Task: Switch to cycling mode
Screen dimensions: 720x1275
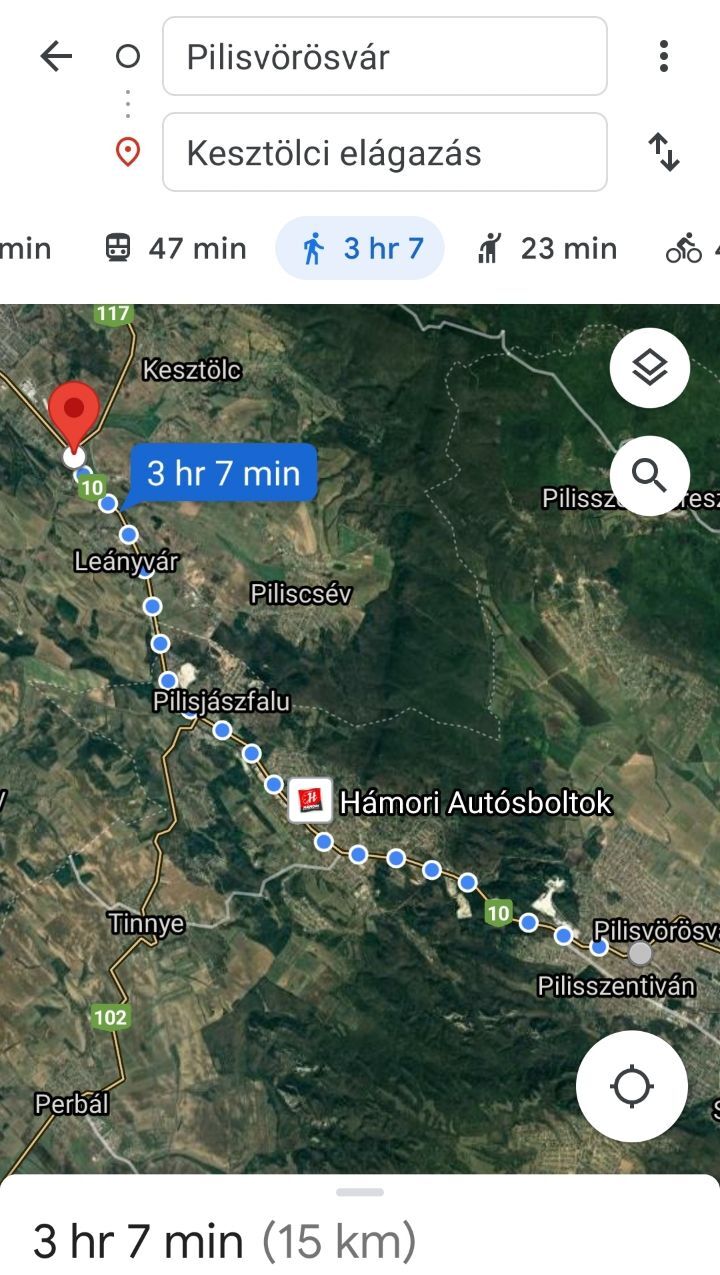Action: [690, 248]
